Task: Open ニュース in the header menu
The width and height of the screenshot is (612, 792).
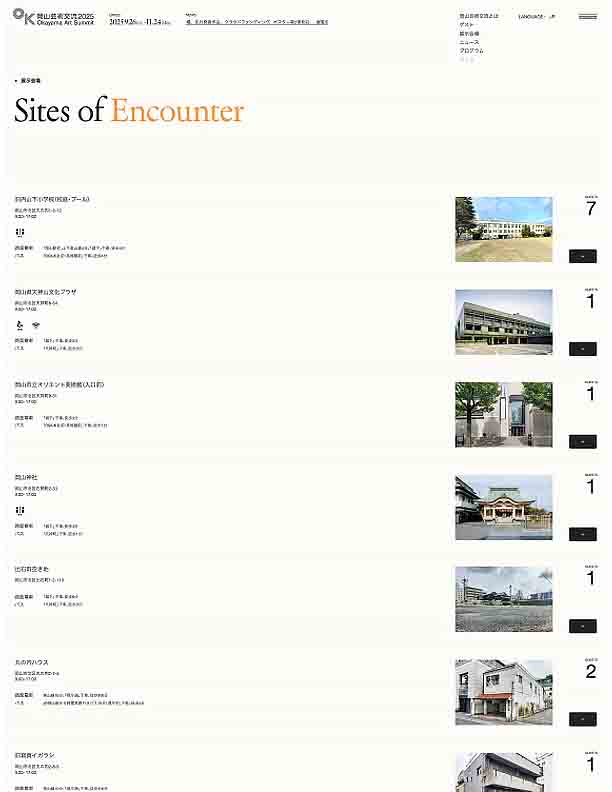Action: point(469,42)
